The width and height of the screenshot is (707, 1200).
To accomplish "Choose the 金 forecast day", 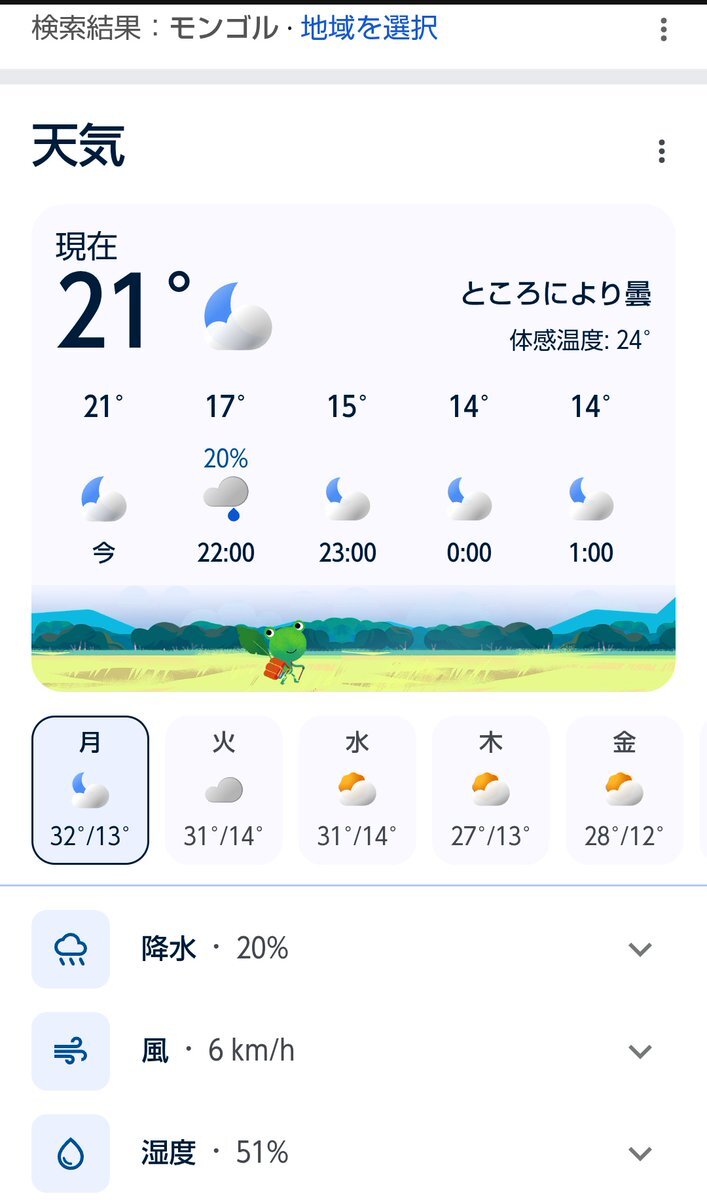I will [624, 790].
